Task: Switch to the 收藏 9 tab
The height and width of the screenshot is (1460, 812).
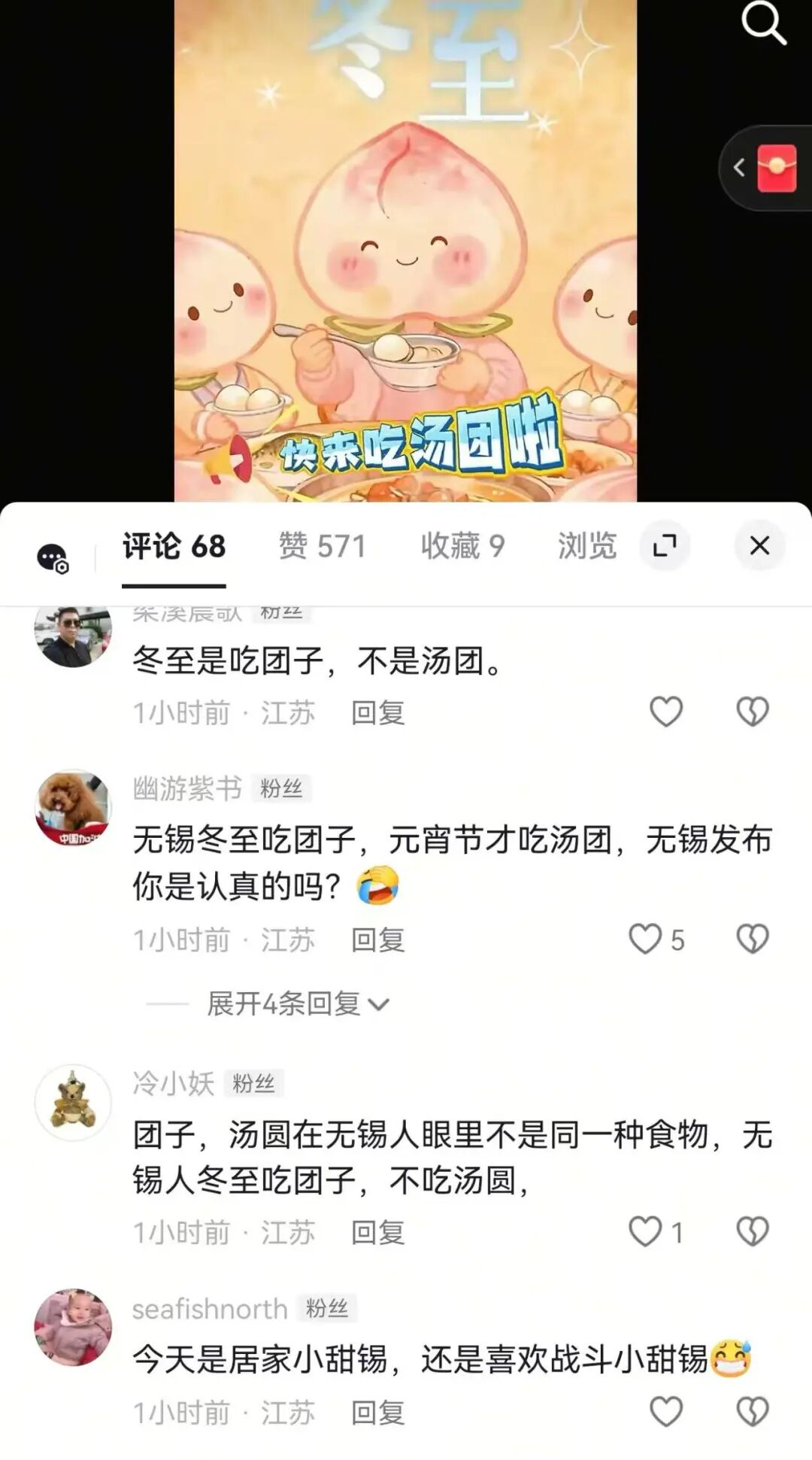Action: tap(462, 546)
